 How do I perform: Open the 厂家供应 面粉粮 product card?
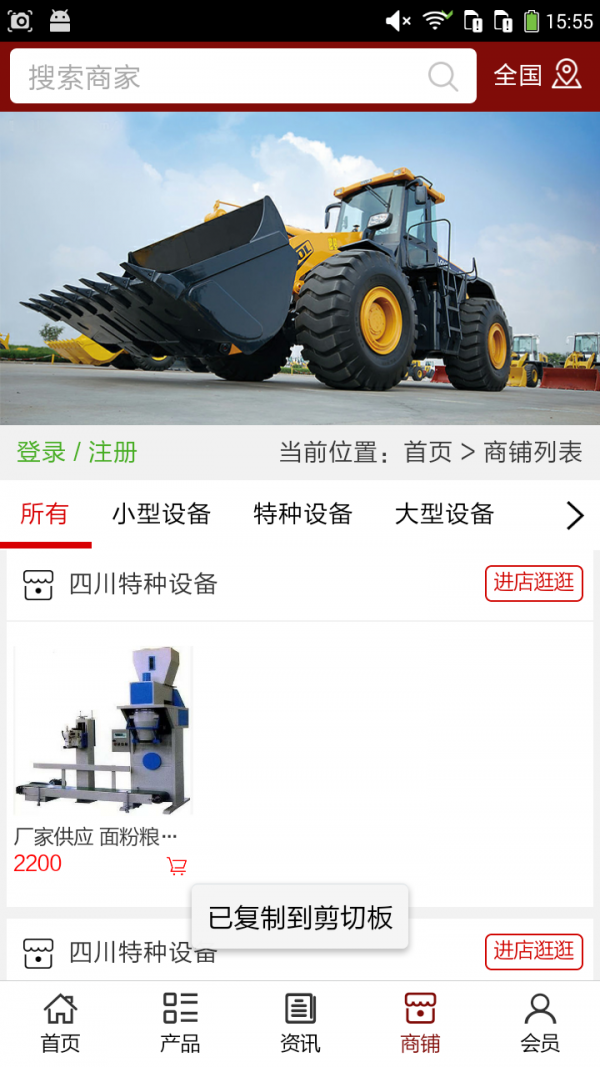tap(103, 745)
